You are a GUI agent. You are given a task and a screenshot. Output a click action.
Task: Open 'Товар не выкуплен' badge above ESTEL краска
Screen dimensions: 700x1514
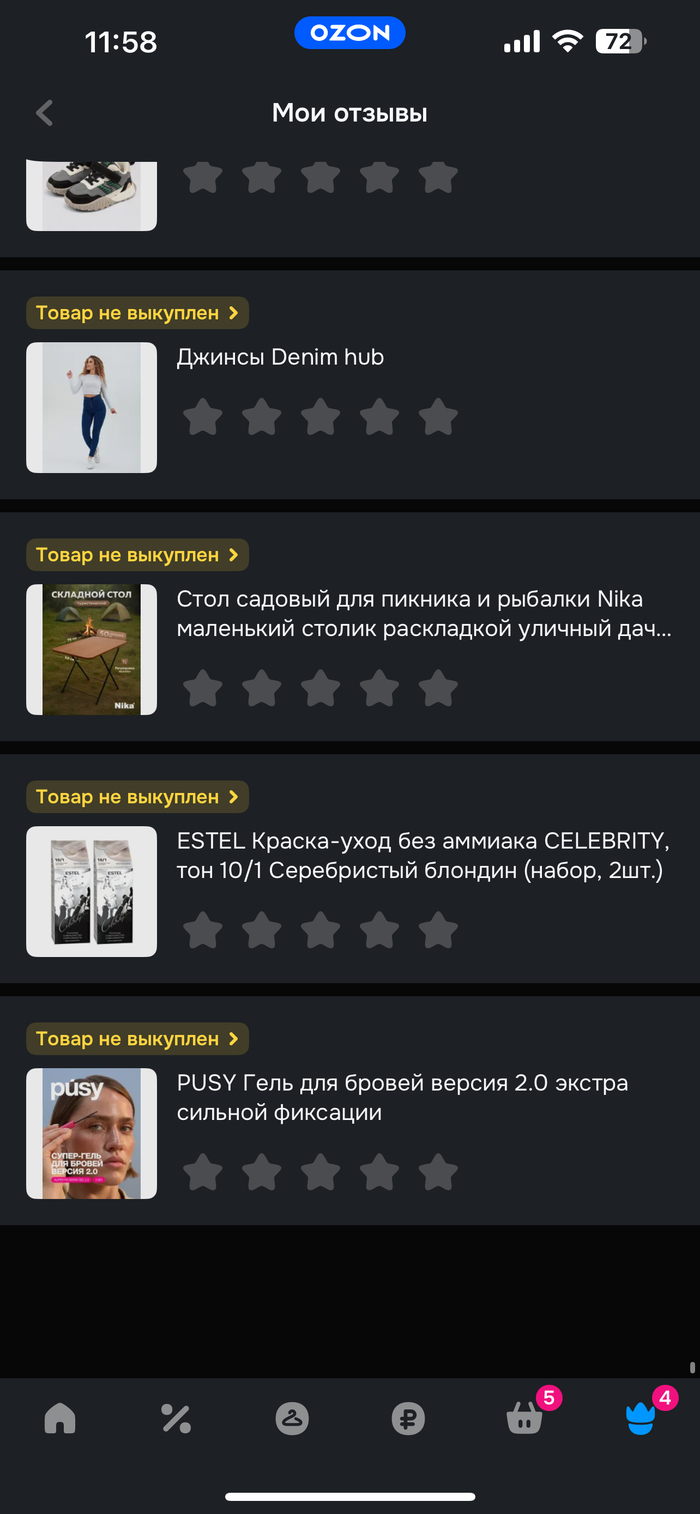[137, 797]
